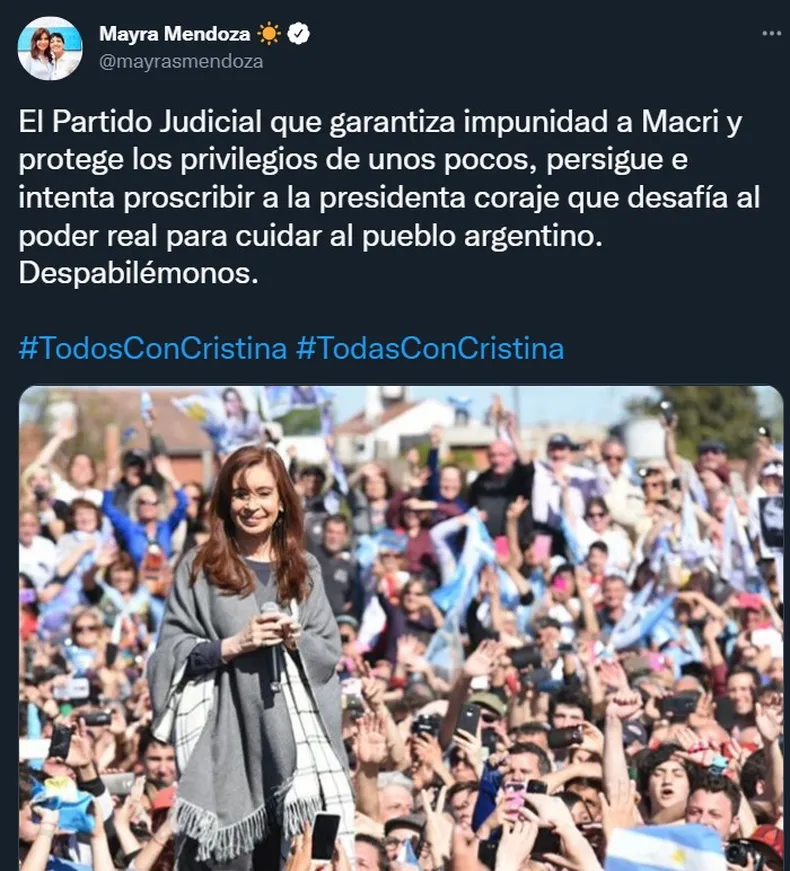
Task: Open Mayra Mendoza's profile picture
Action: (50, 48)
